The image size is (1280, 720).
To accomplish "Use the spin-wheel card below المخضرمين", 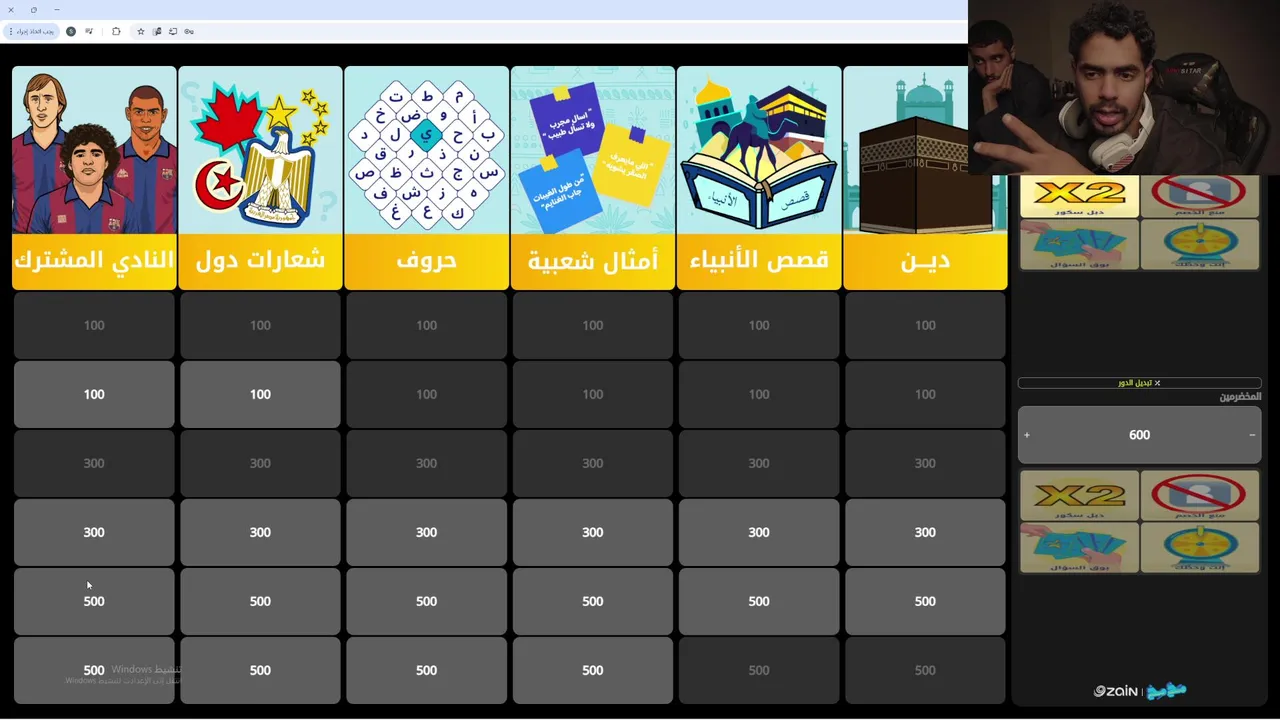I will coord(1199,548).
